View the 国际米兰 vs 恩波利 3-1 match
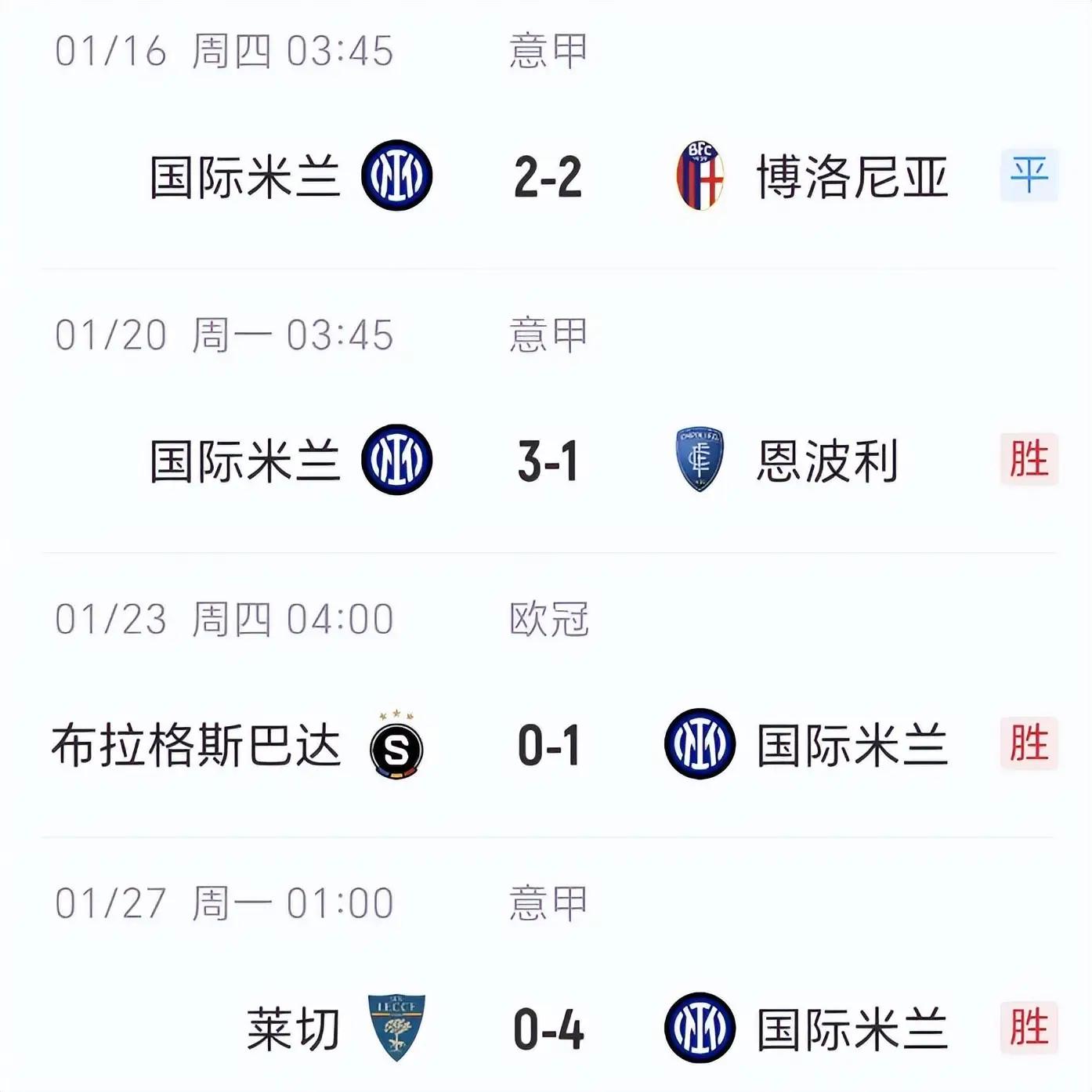Viewport: 1092px width, 1092px height. [548, 461]
